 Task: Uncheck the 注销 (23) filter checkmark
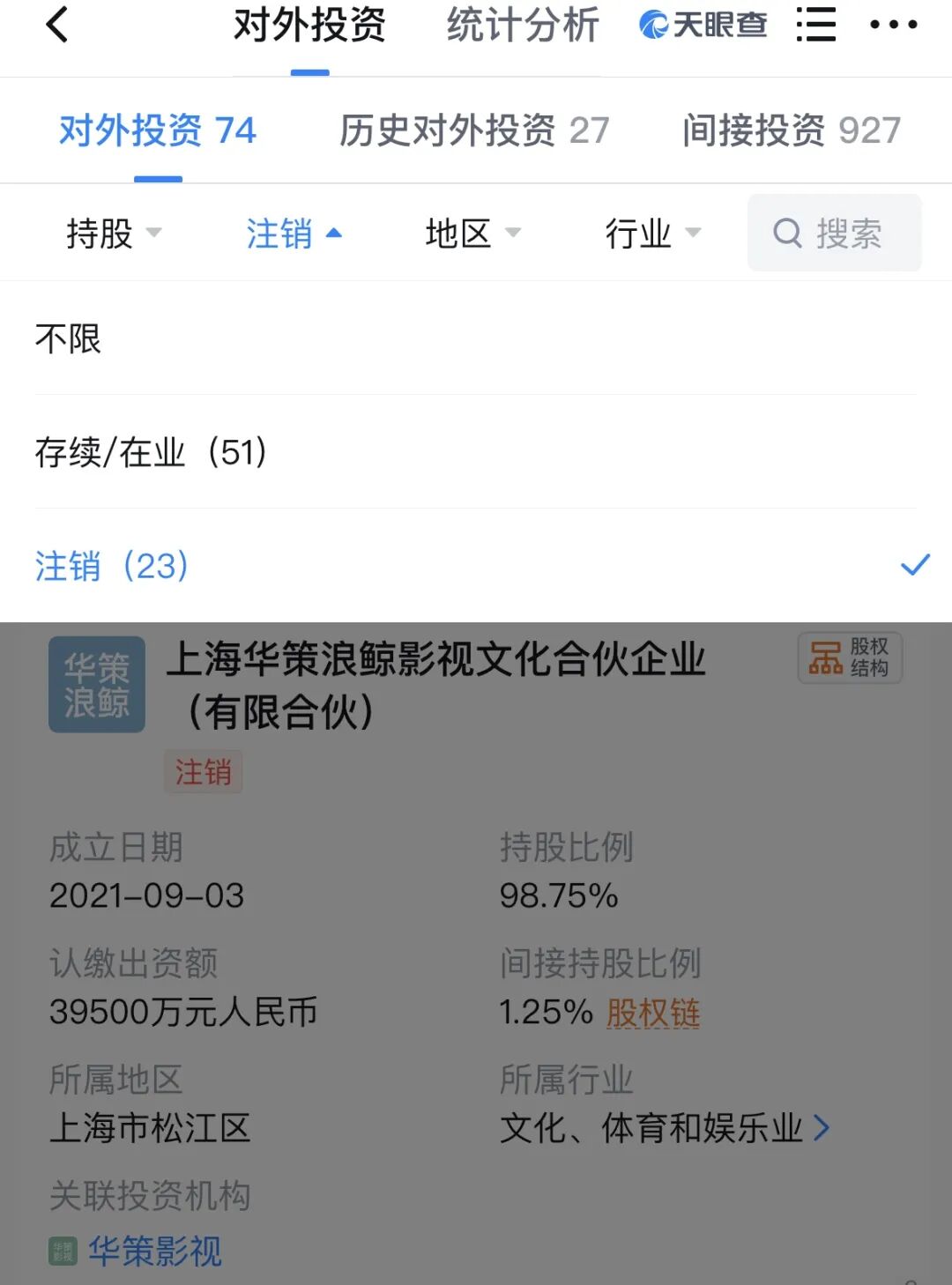point(915,564)
